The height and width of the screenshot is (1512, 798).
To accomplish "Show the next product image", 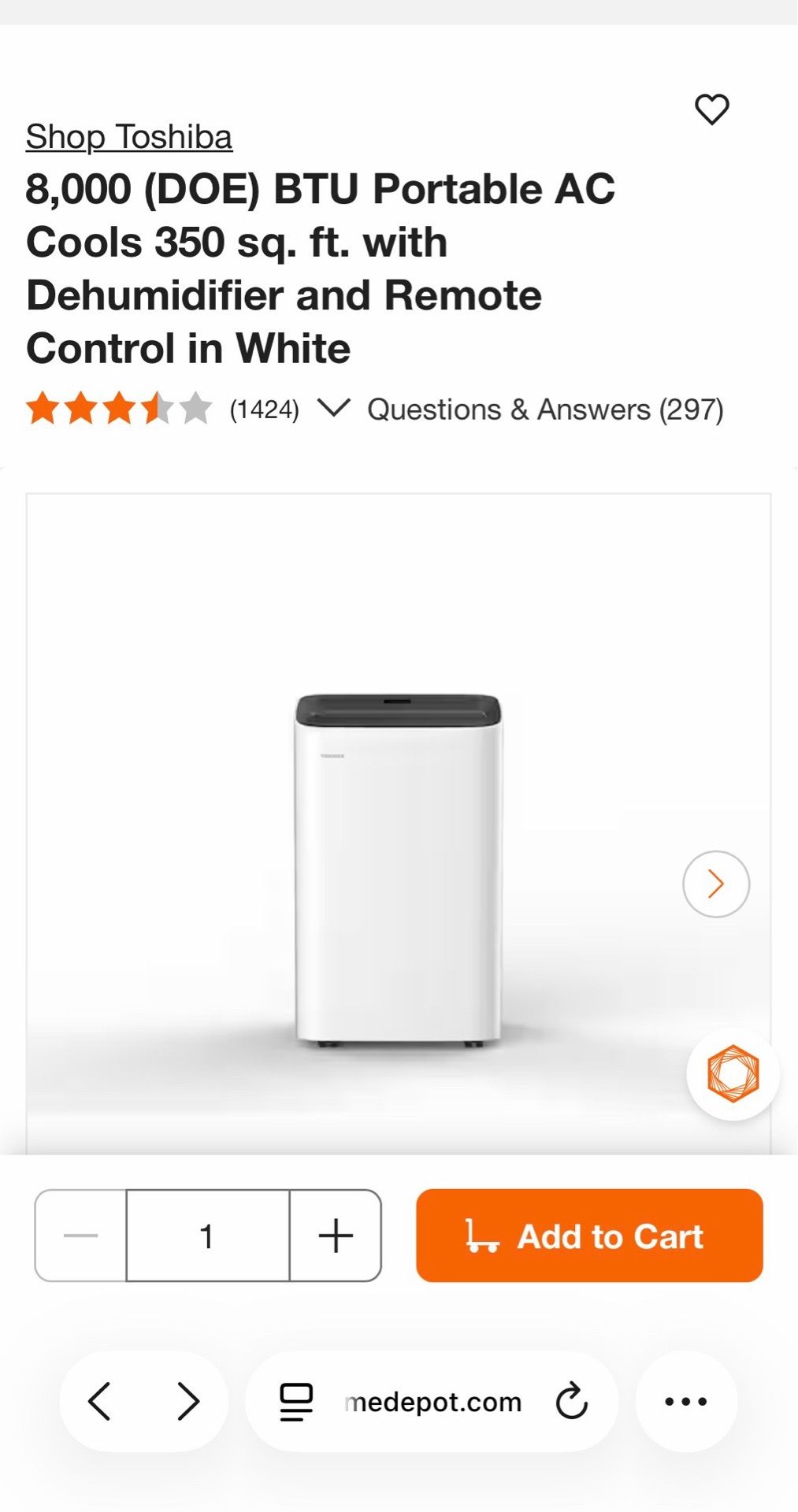I will click(715, 884).
